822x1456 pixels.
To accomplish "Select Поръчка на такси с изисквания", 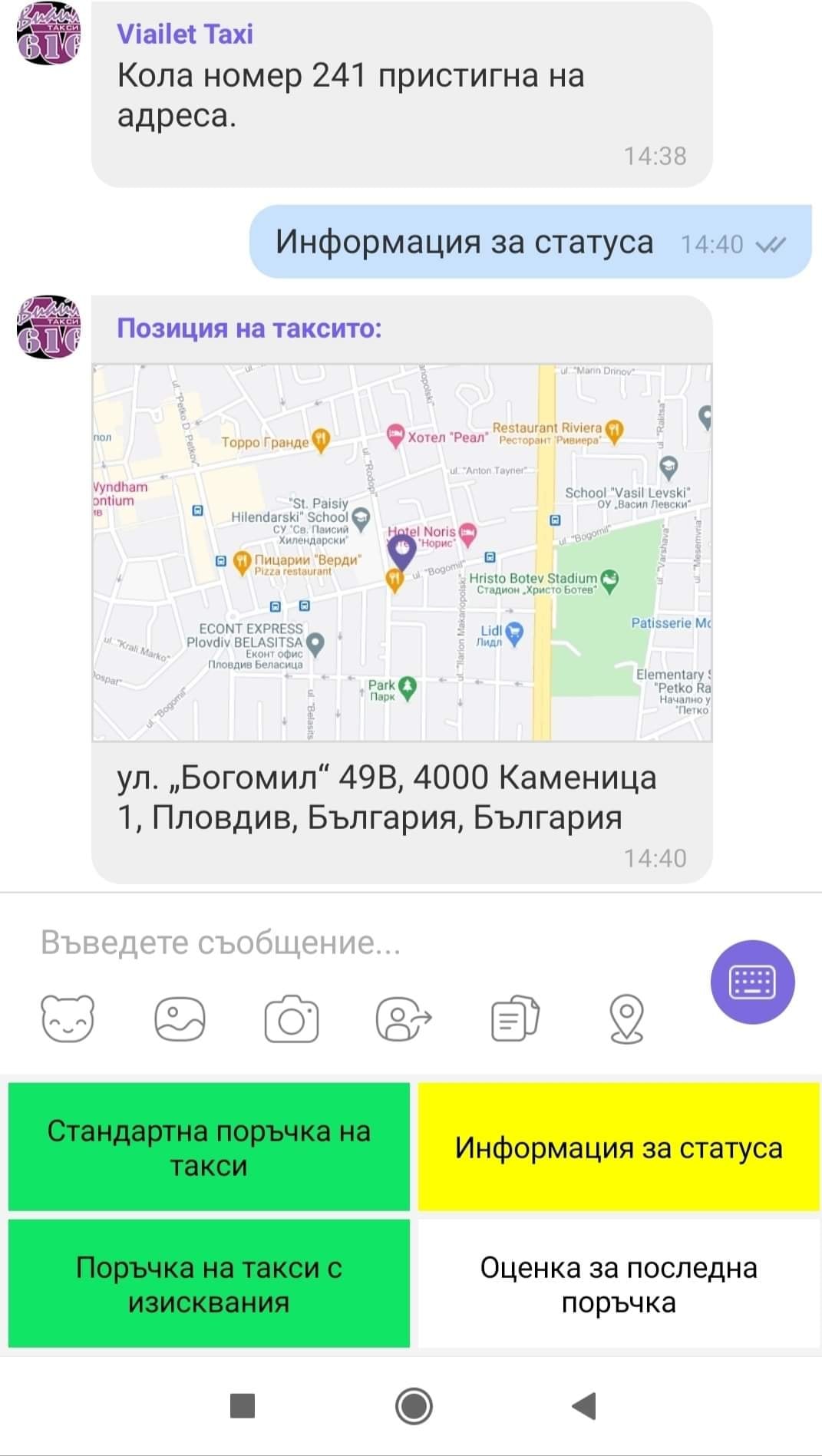I will point(209,1284).
